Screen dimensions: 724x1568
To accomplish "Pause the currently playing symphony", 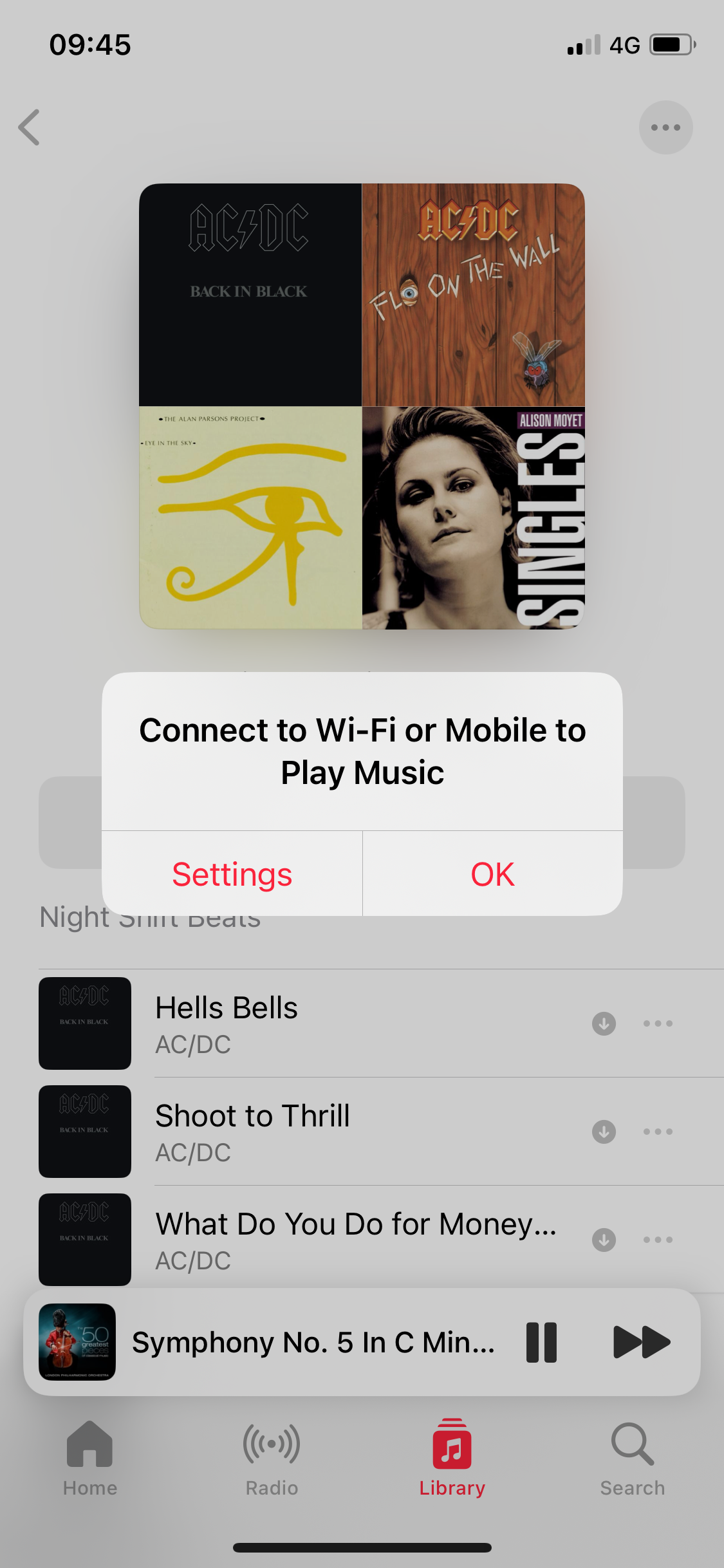I will (541, 1343).
